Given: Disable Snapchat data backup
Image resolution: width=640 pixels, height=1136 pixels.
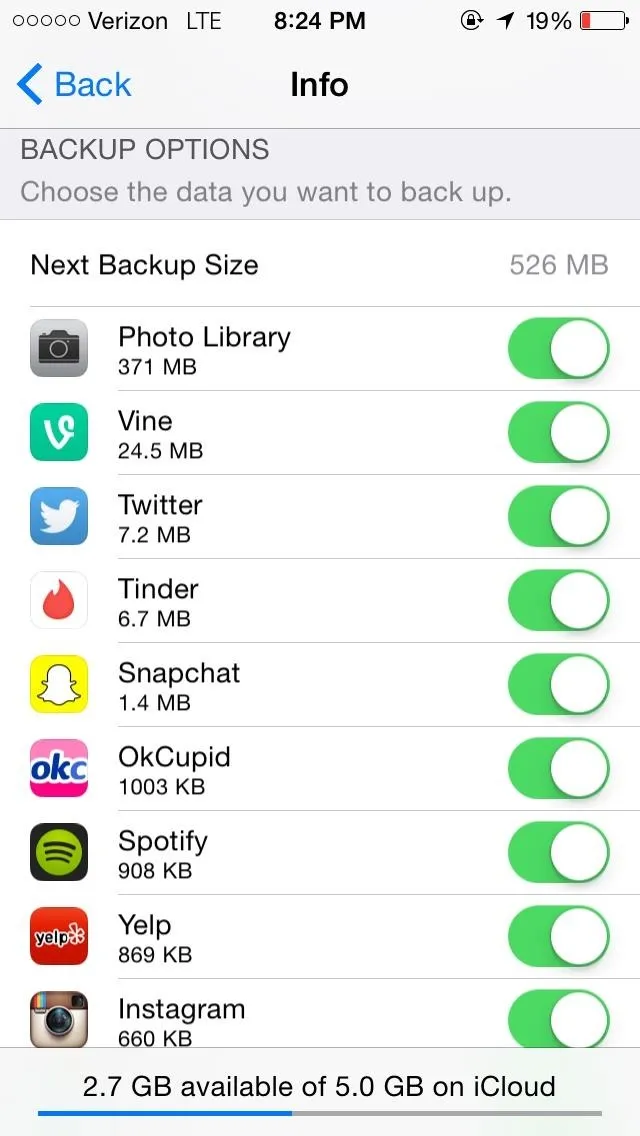Looking at the screenshot, I should (558, 685).
